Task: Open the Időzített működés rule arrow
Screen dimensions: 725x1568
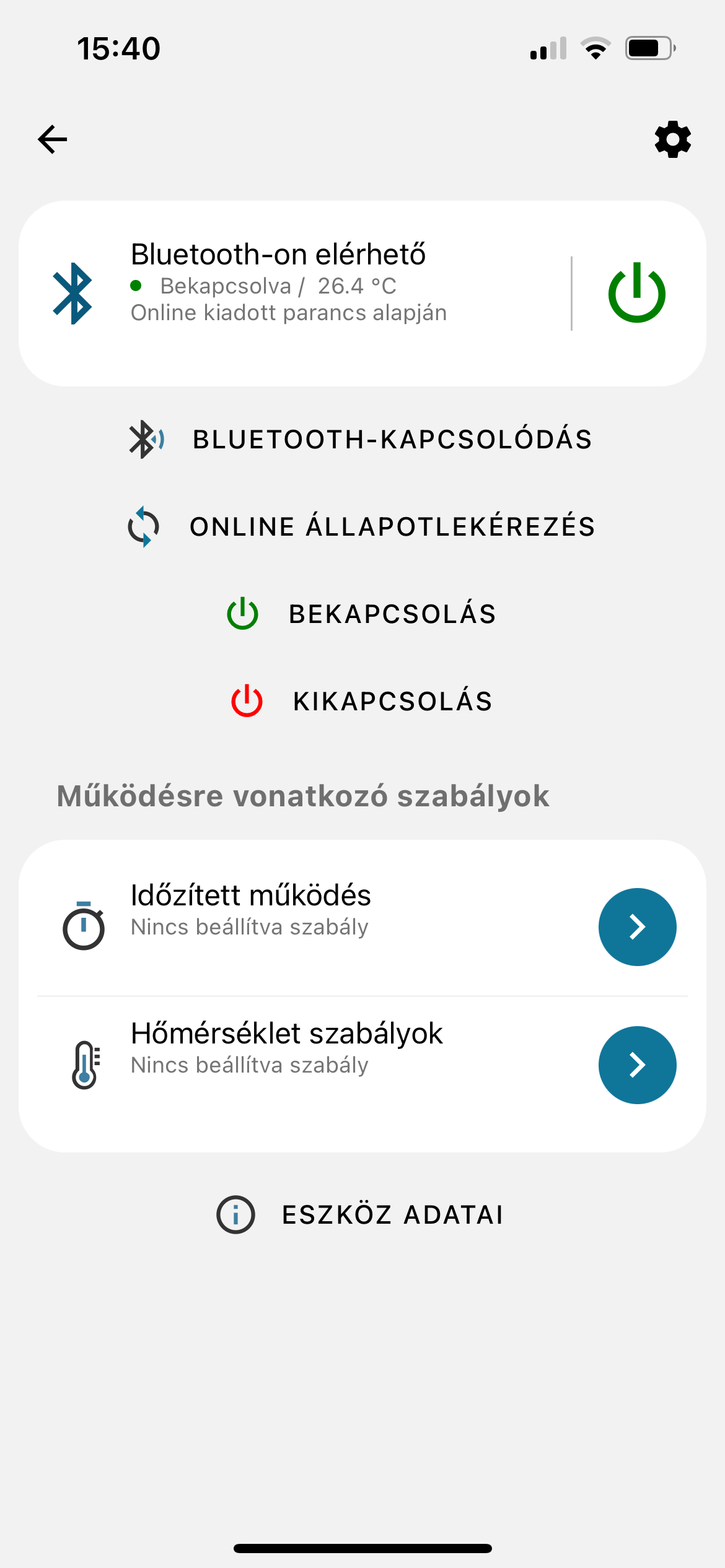Action: point(637,927)
